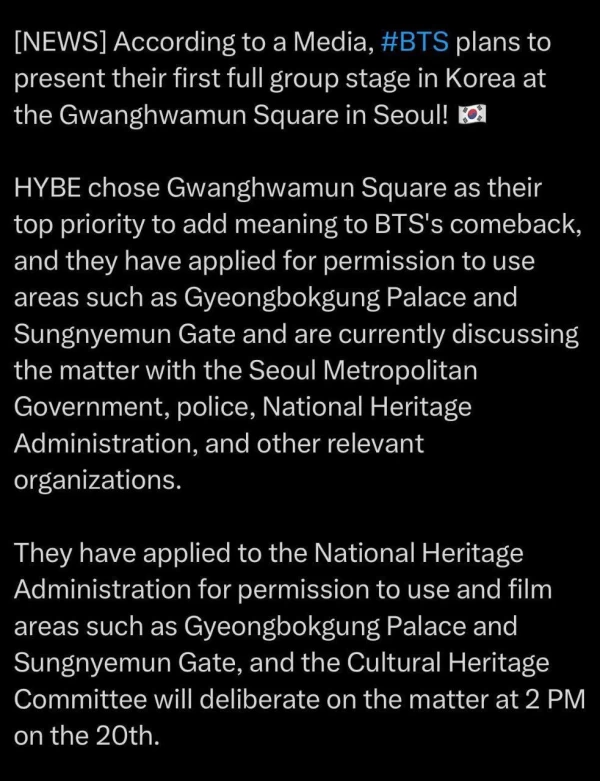Open the #BTS hashtag link
The height and width of the screenshot is (781, 600).
[x=415, y=45]
